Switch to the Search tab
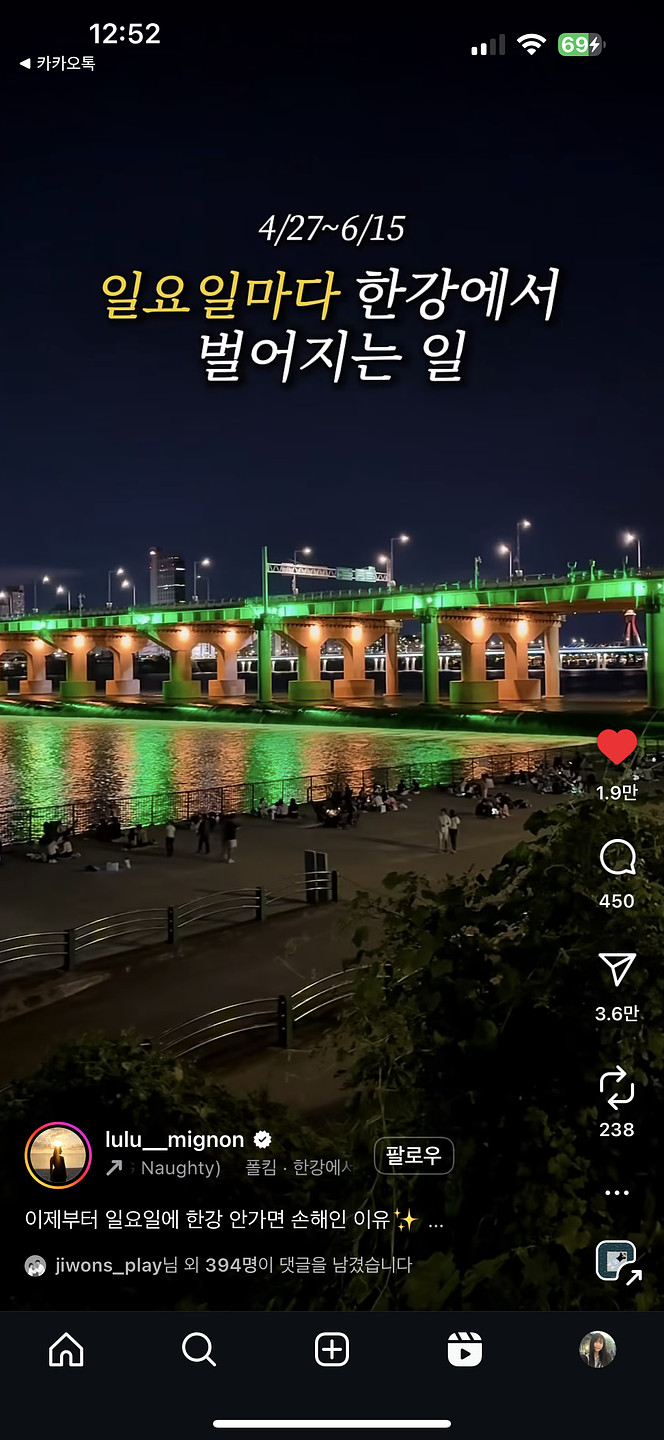Screen dimensions: 664x1440 199,1350
